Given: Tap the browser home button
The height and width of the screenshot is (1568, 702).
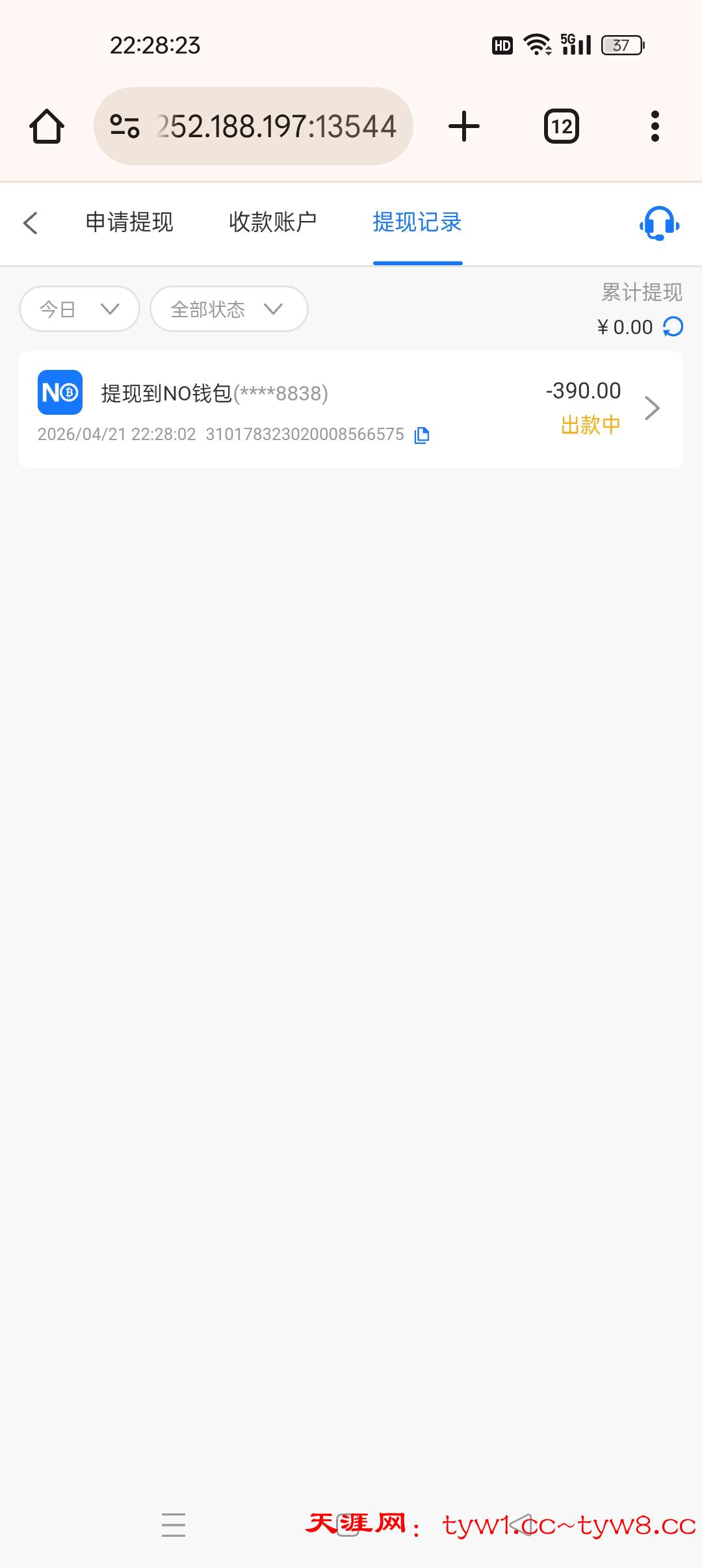Looking at the screenshot, I should click(x=47, y=126).
